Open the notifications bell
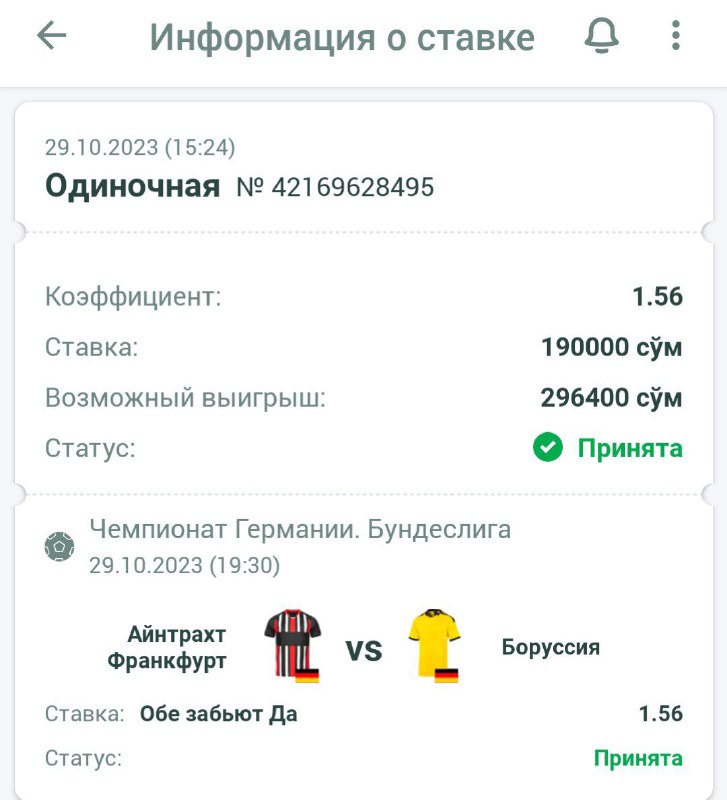The height and width of the screenshot is (800, 727). coord(601,36)
